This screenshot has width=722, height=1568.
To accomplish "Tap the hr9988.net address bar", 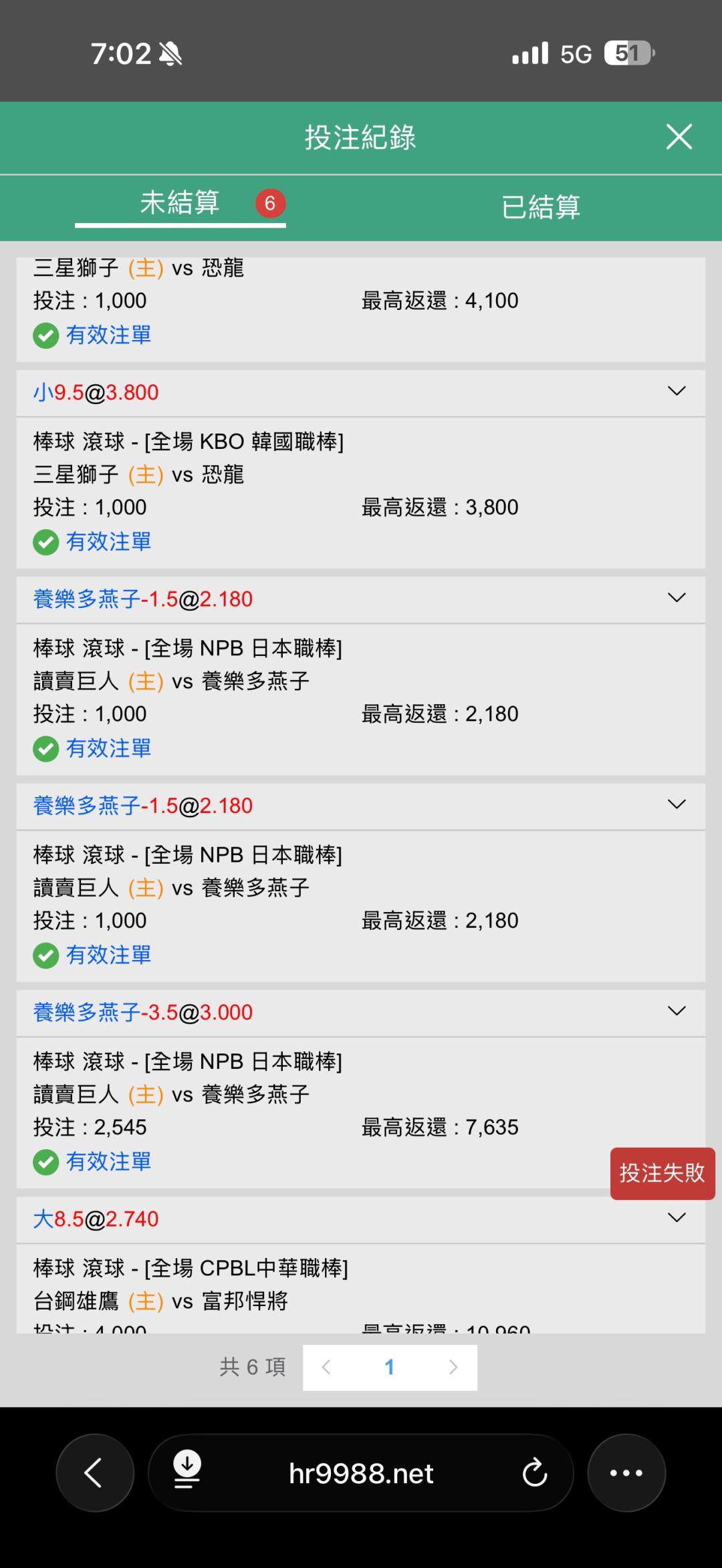I will [361, 1472].
